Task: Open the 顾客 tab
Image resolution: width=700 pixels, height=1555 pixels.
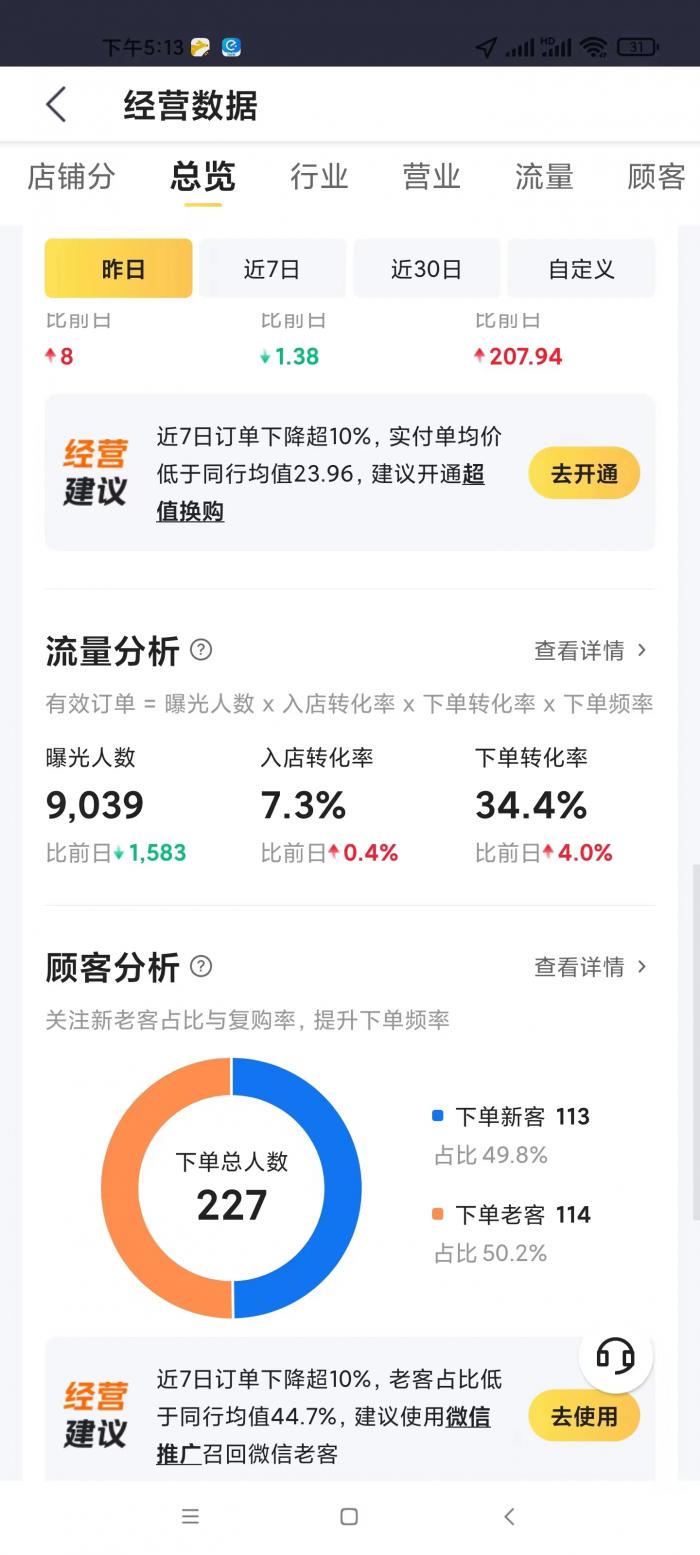Action: coord(656,177)
